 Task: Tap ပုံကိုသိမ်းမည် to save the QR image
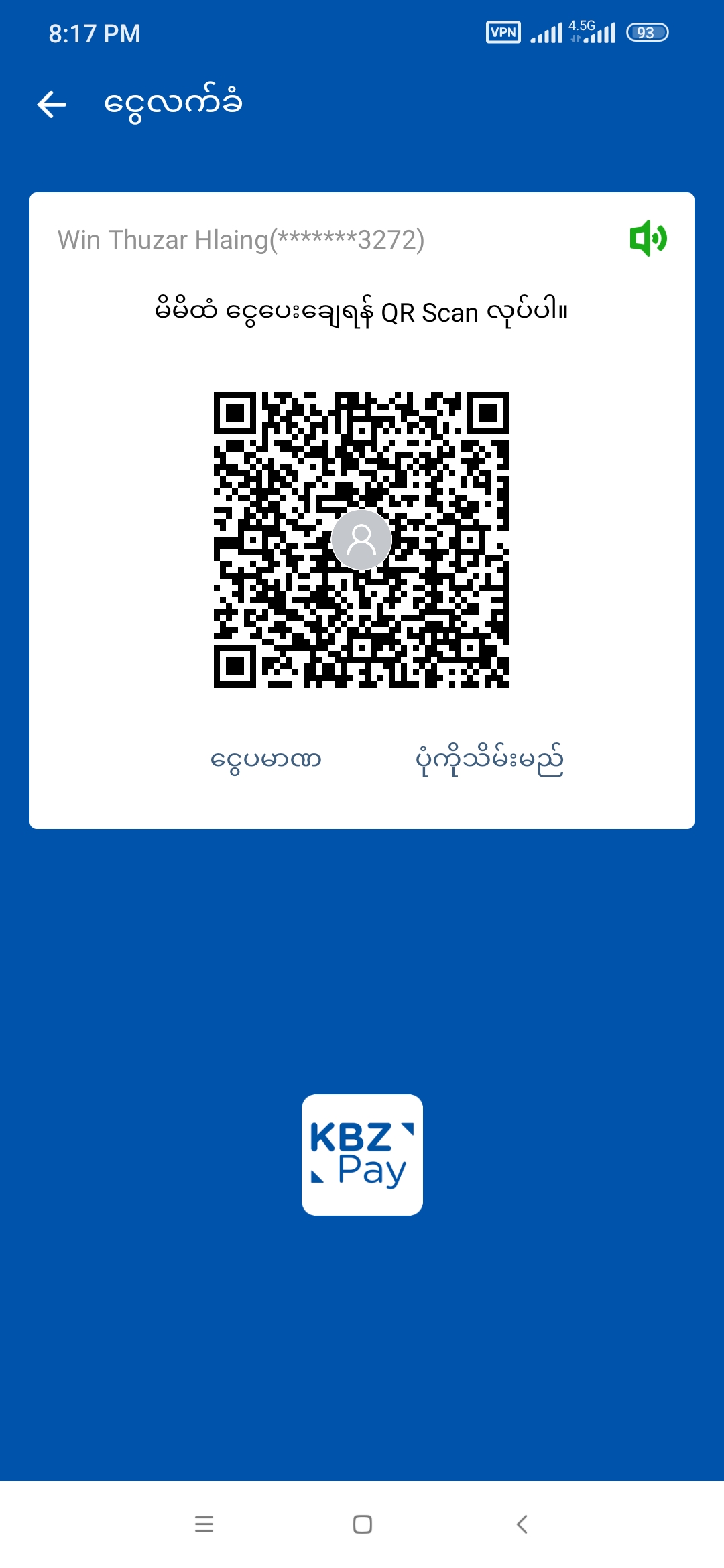[489, 760]
